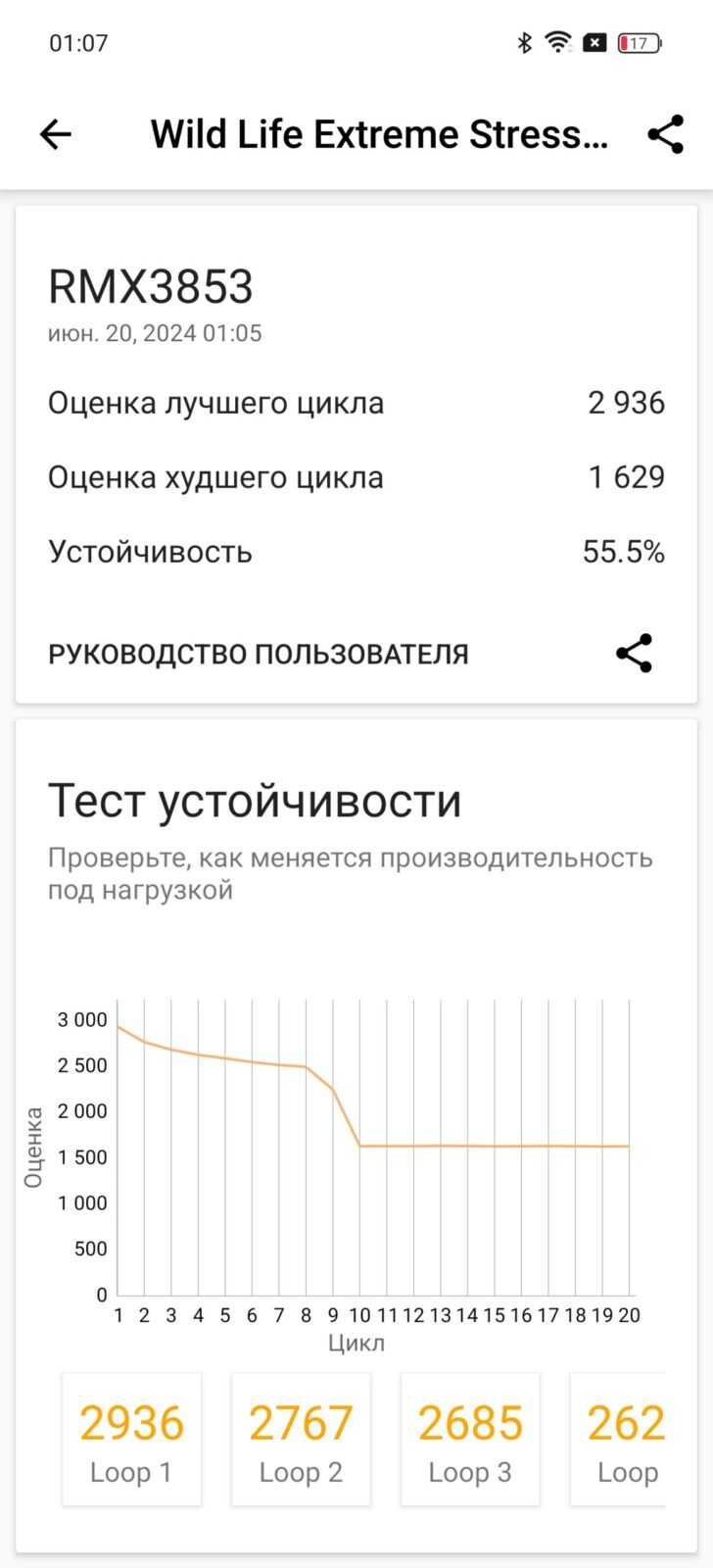Select the Loop 3 score card
The height and width of the screenshot is (1568, 713).
click(470, 1439)
